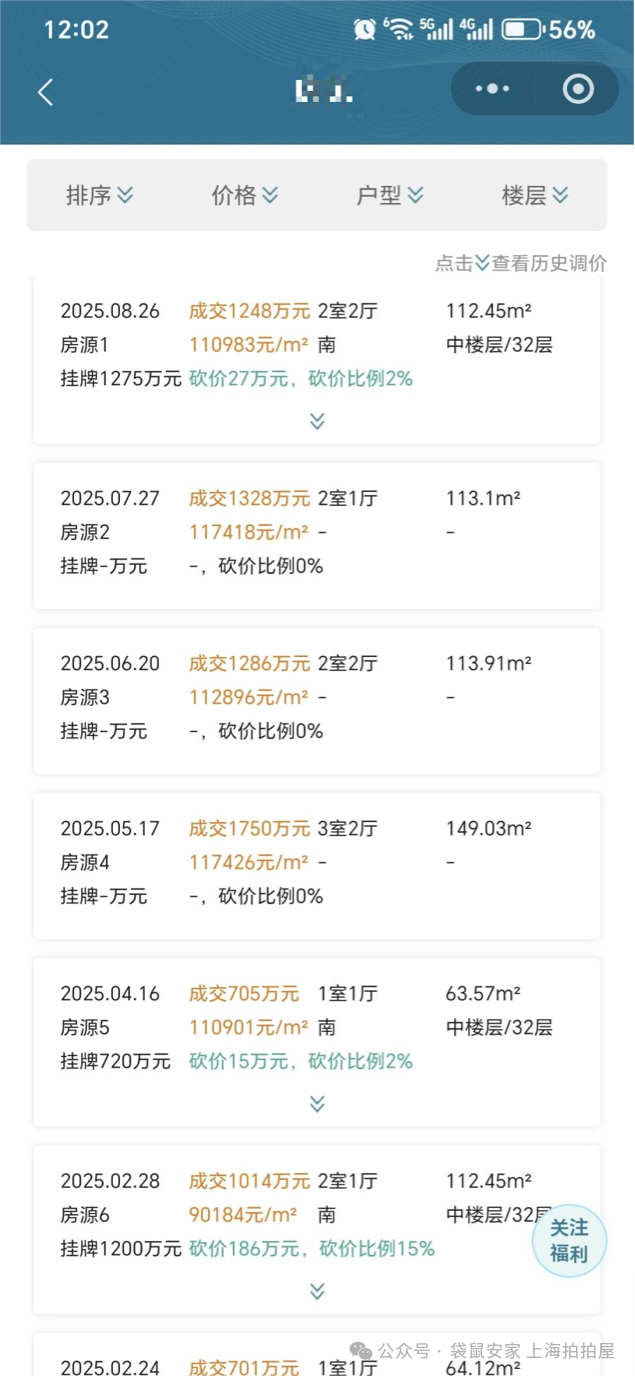The image size is (635, 1376).
Task: Go back using the top-left arrow
Action: (x=45, y=92)
